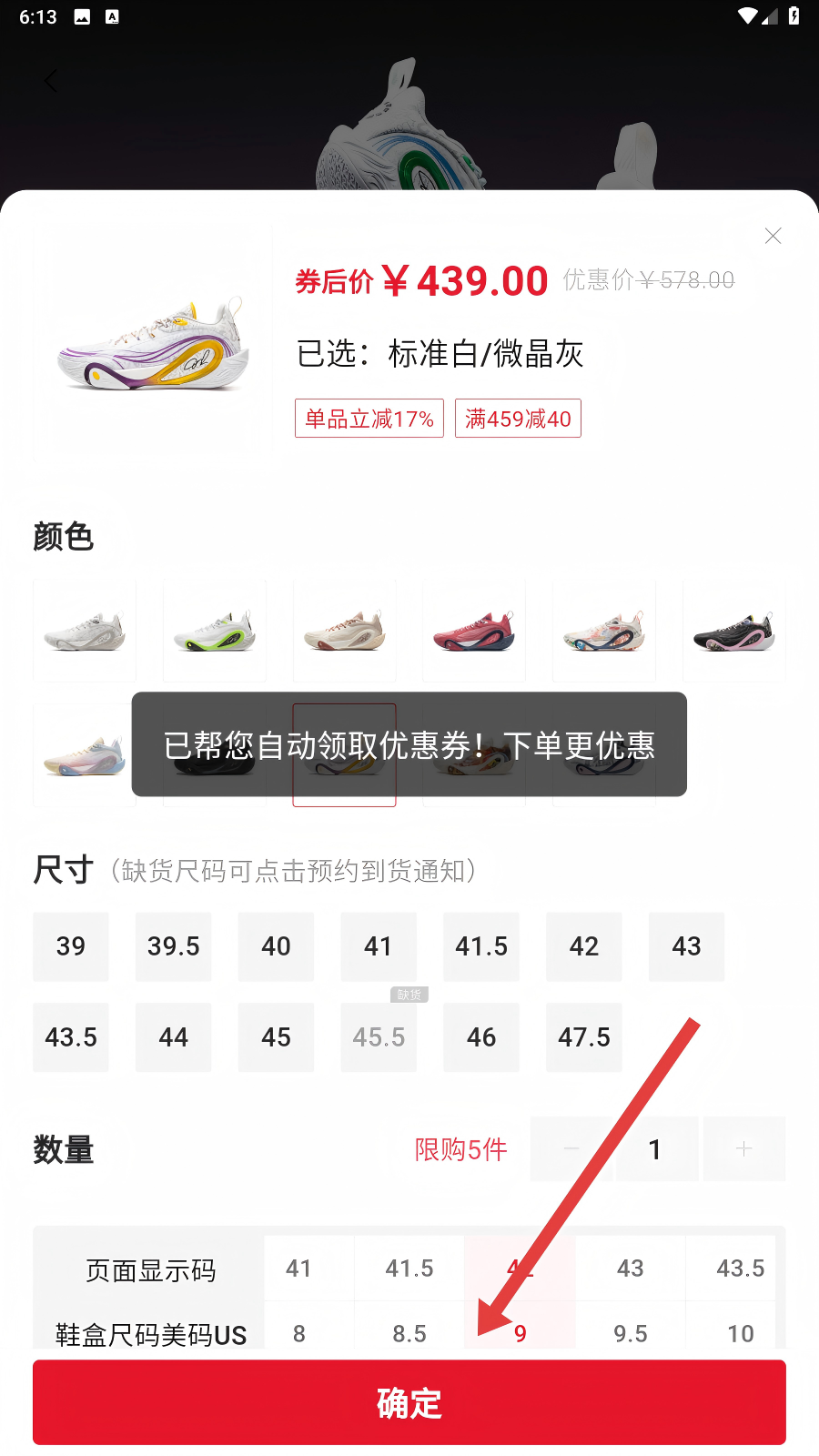Increase quantity with plus button
This screenshot has height=1456, width=819.
pos(743,1149)
